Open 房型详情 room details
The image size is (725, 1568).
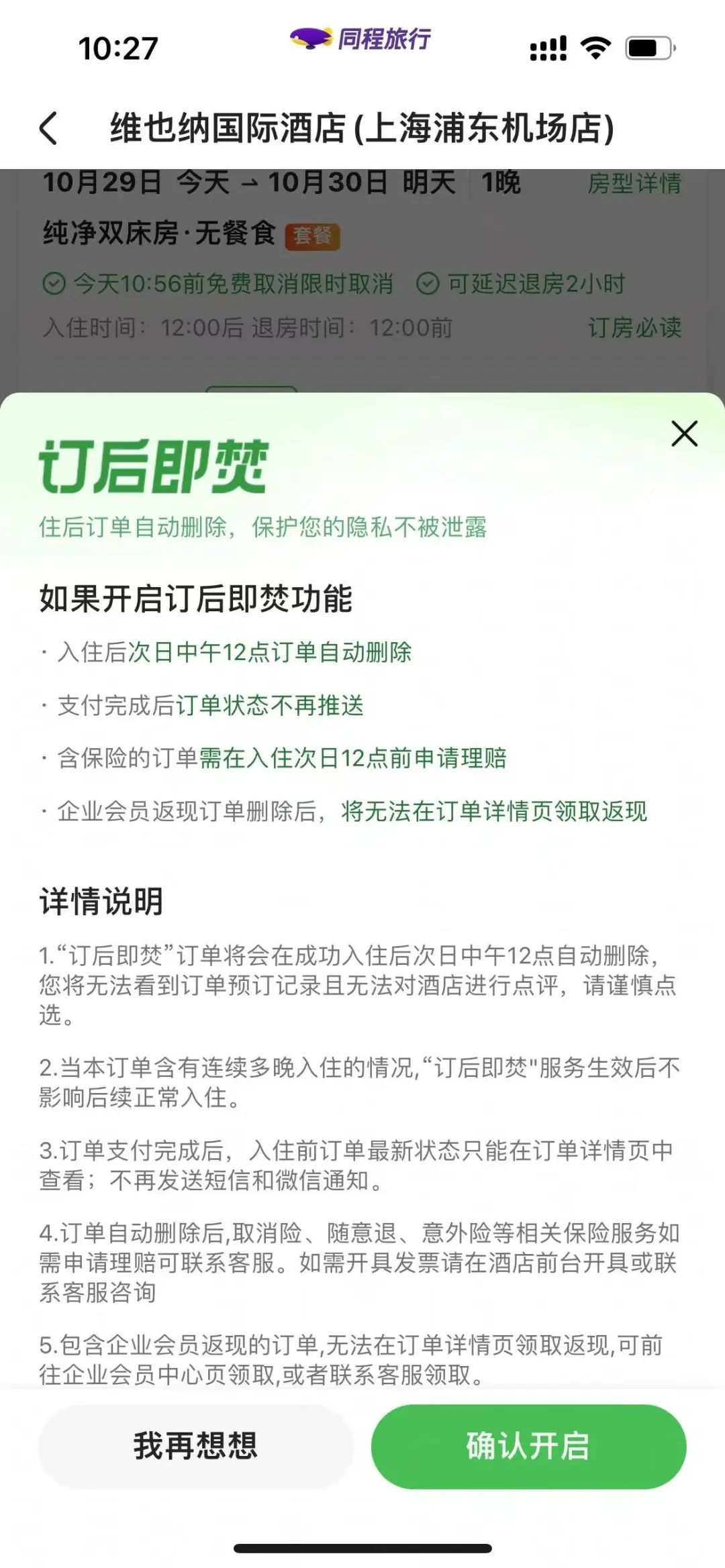coord(634,183)
